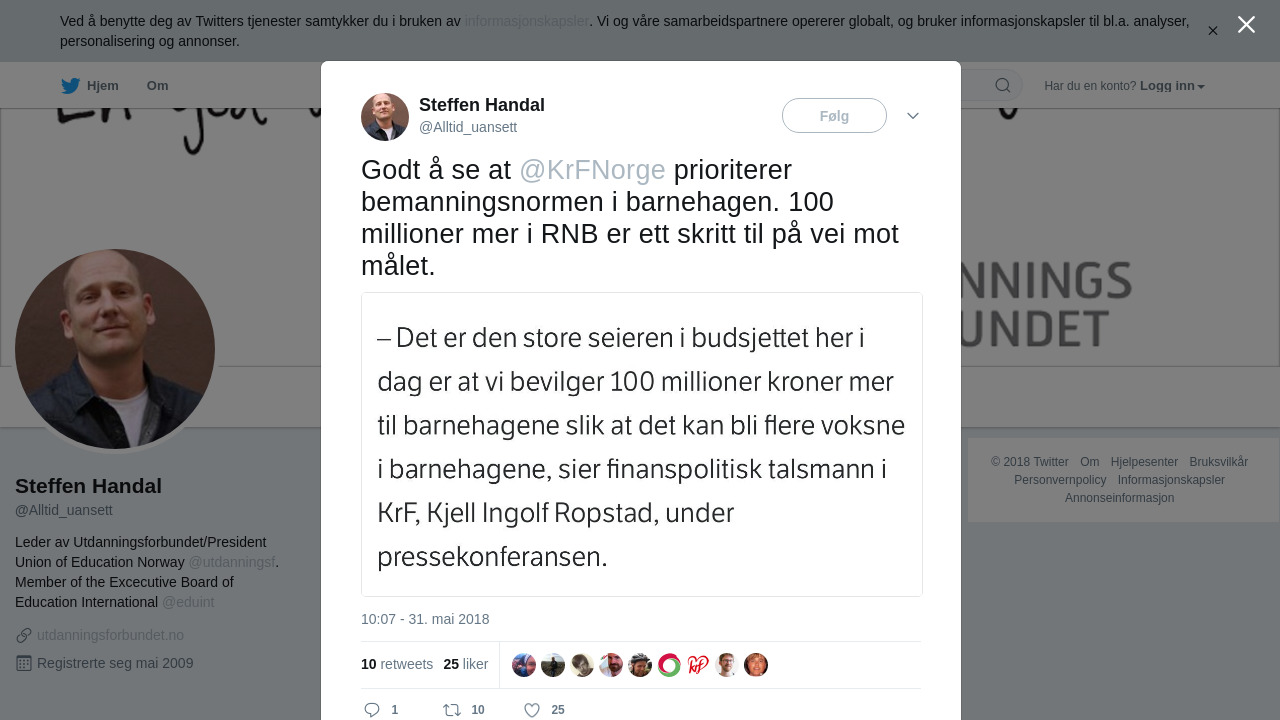Tap the search magnifier icon
Screen dimensions: 1280x720
[1003, 86]
